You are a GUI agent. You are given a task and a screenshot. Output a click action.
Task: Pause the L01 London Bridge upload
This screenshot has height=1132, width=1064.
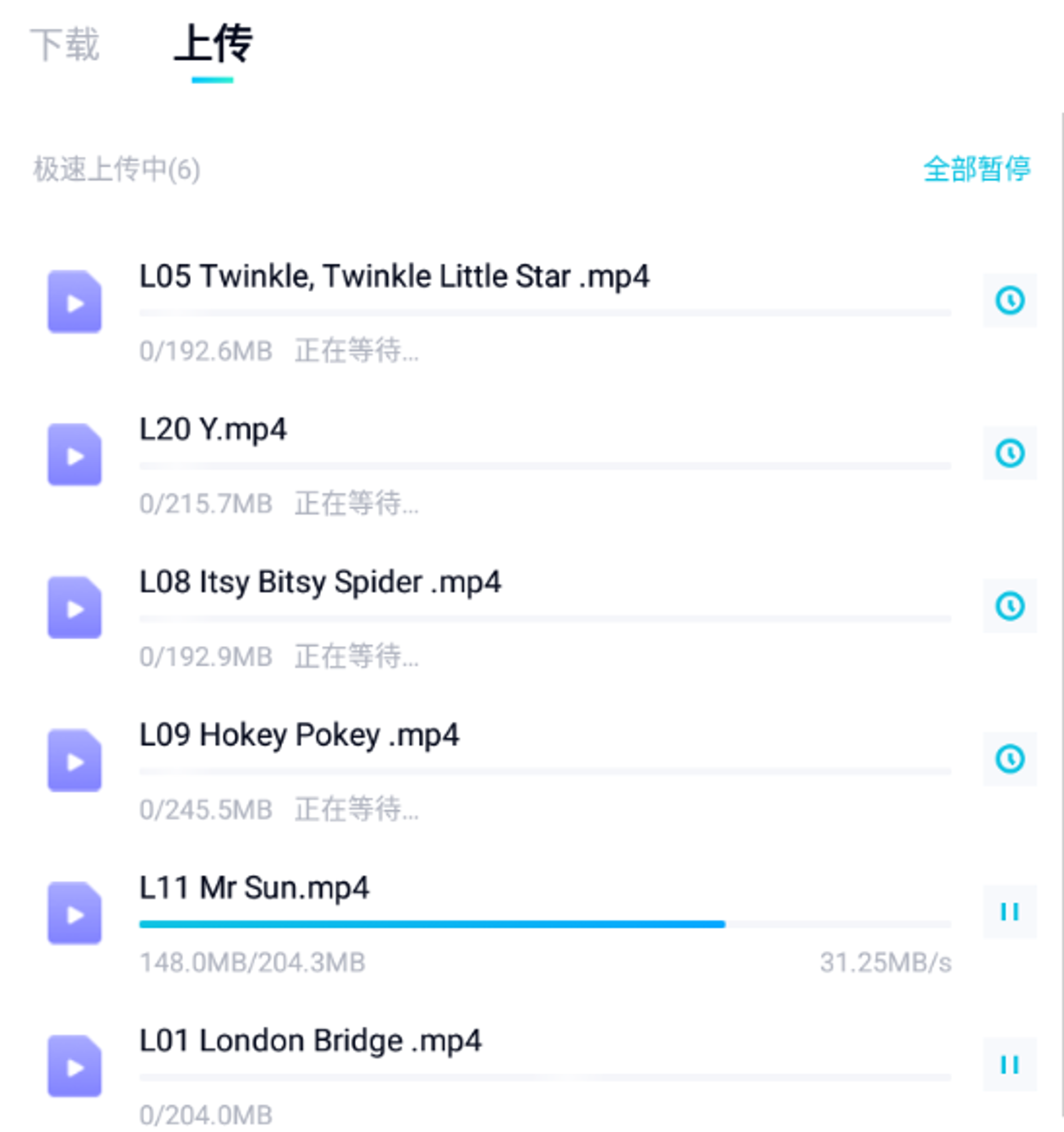pyautogui.click(x=1010, y=1064)
